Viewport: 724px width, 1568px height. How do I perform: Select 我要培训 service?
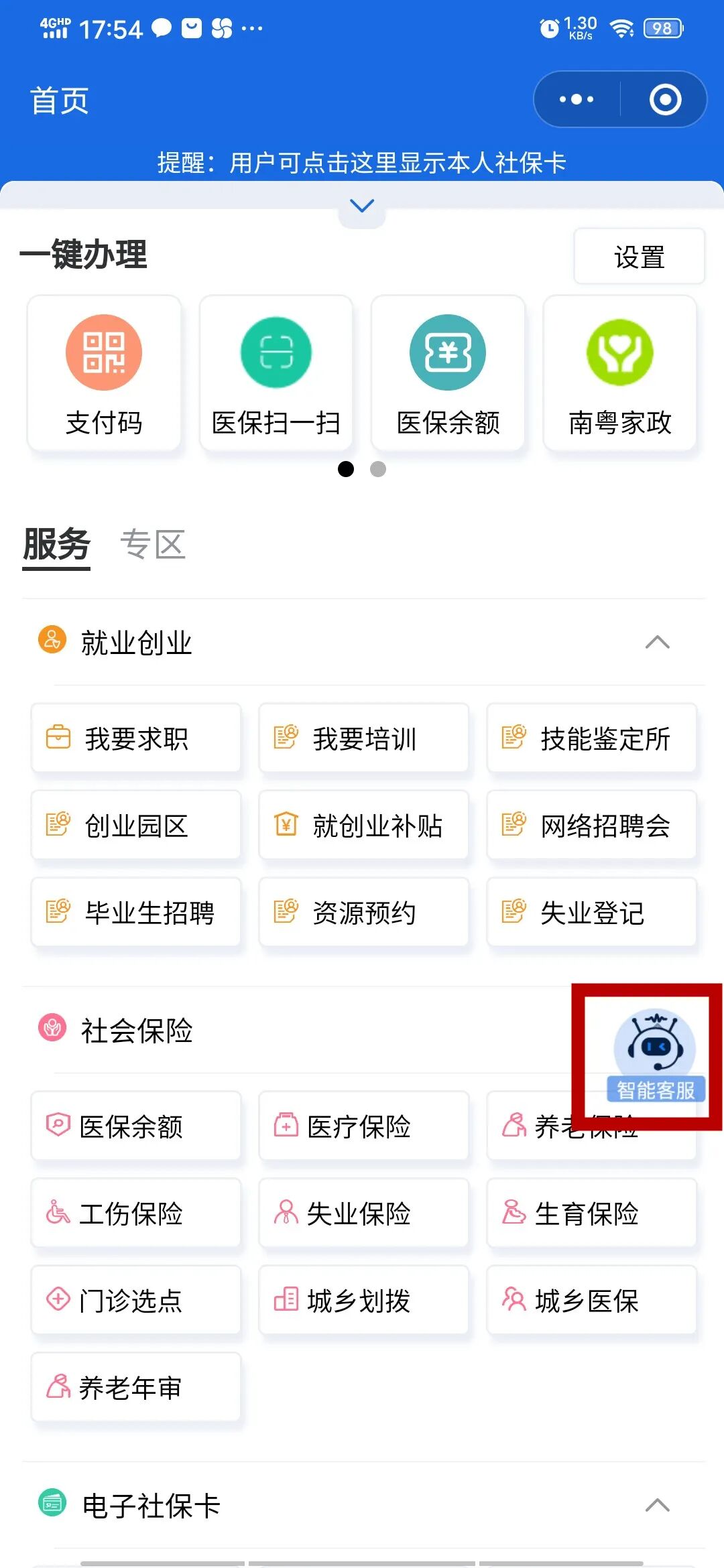[363, 738]
